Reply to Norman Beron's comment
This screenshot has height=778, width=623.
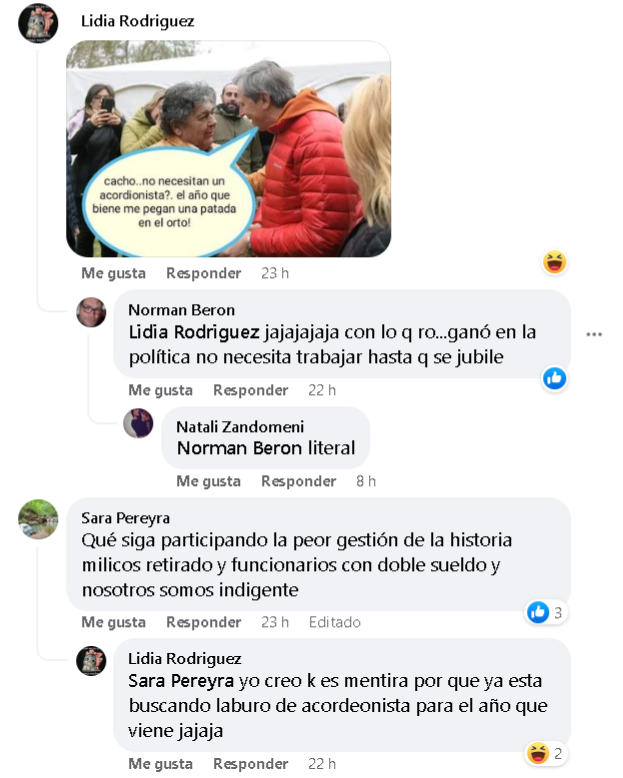point(250,390)
